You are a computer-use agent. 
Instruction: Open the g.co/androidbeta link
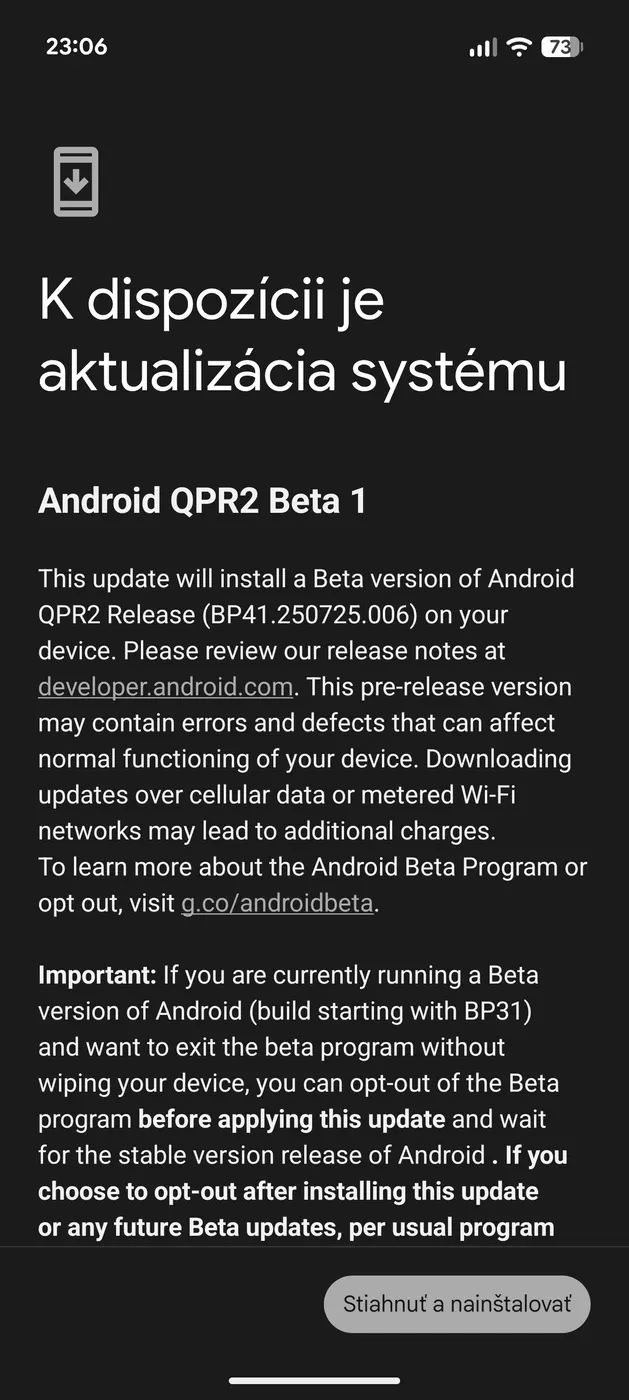[x=277, y=903]
